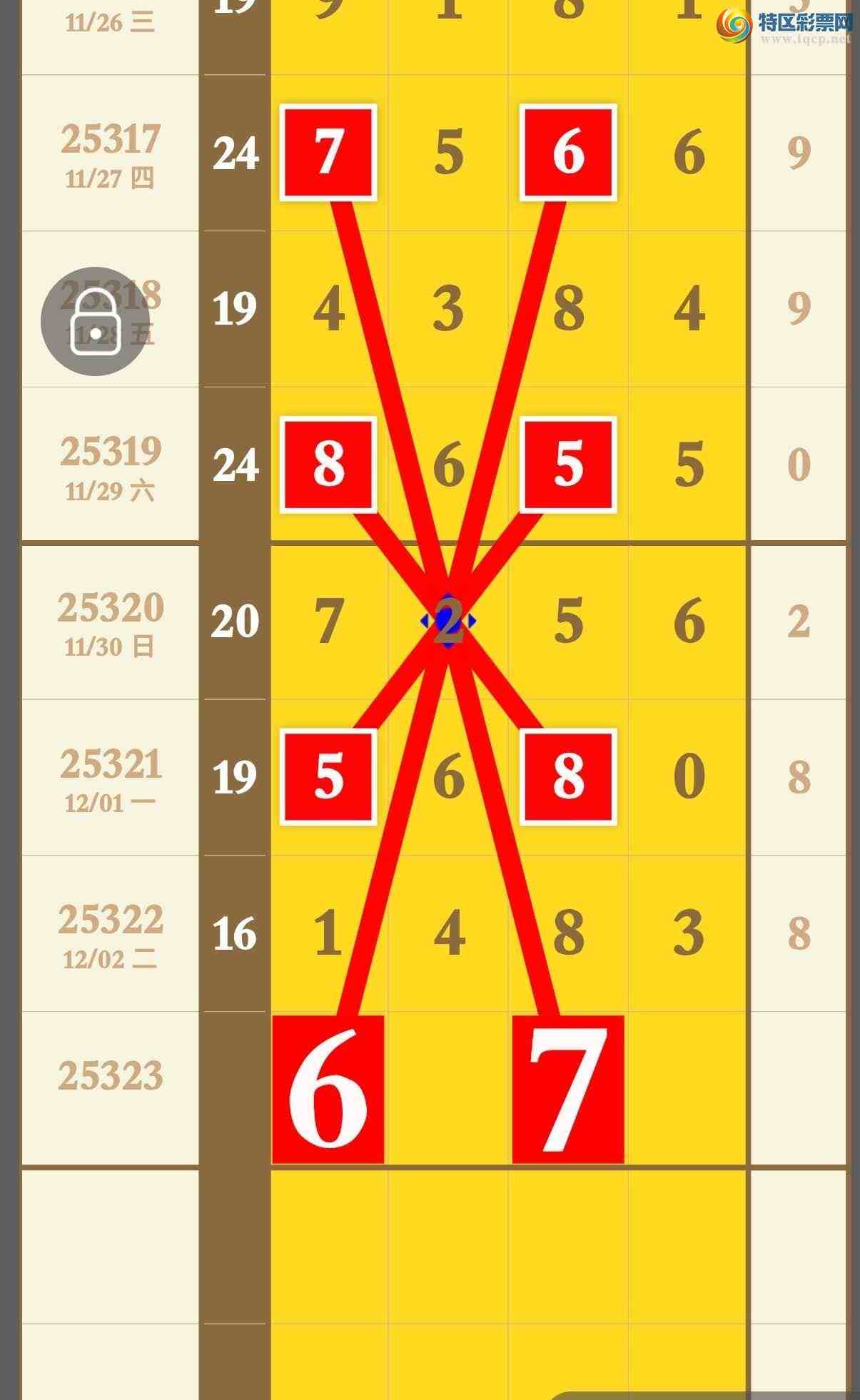Tap the floating lock icon
The width and height of the screenshot is (860, 1400).
tap(95, 322)
